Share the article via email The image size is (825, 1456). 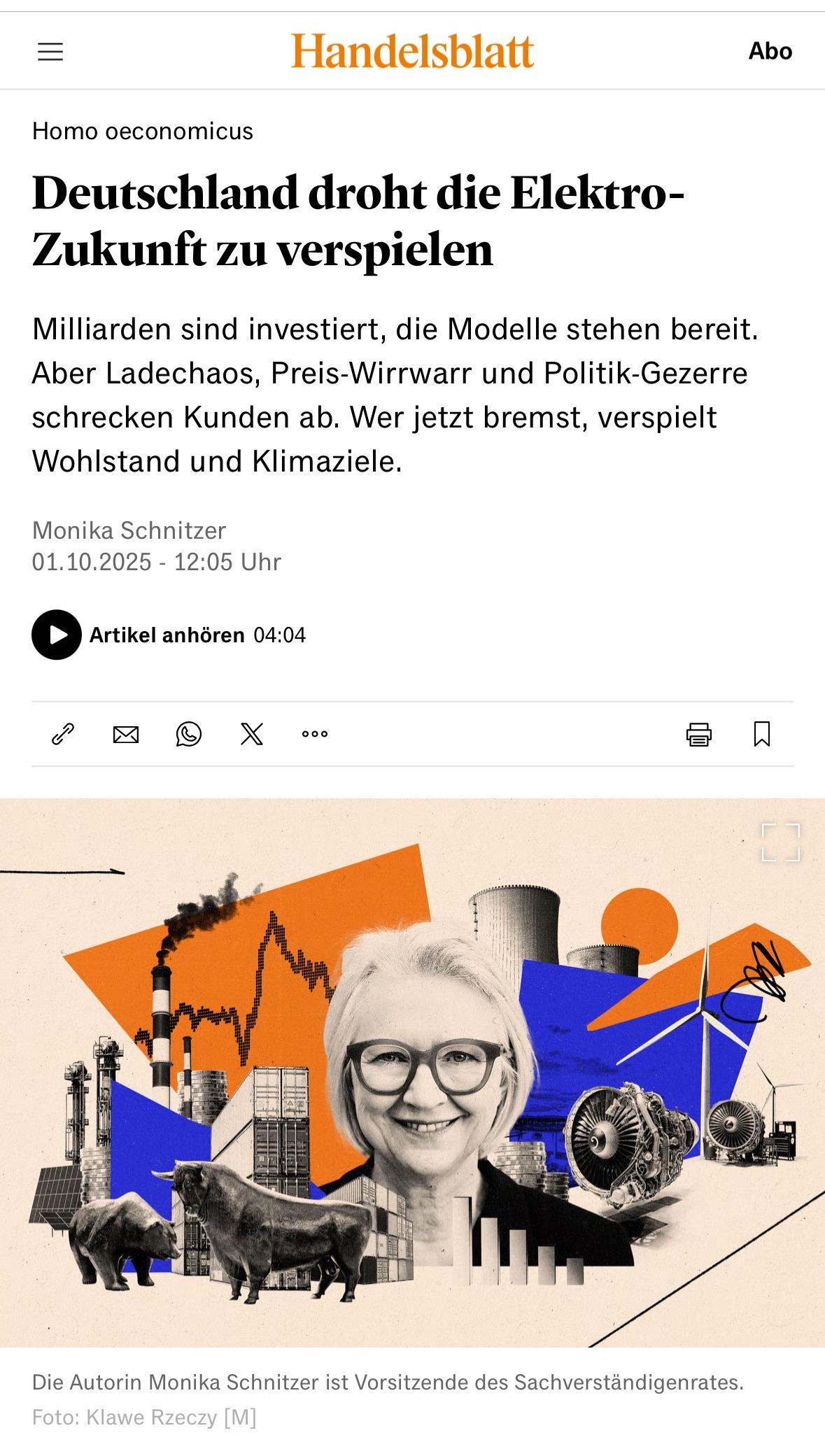pyautogui.click(x=126, y=734)
